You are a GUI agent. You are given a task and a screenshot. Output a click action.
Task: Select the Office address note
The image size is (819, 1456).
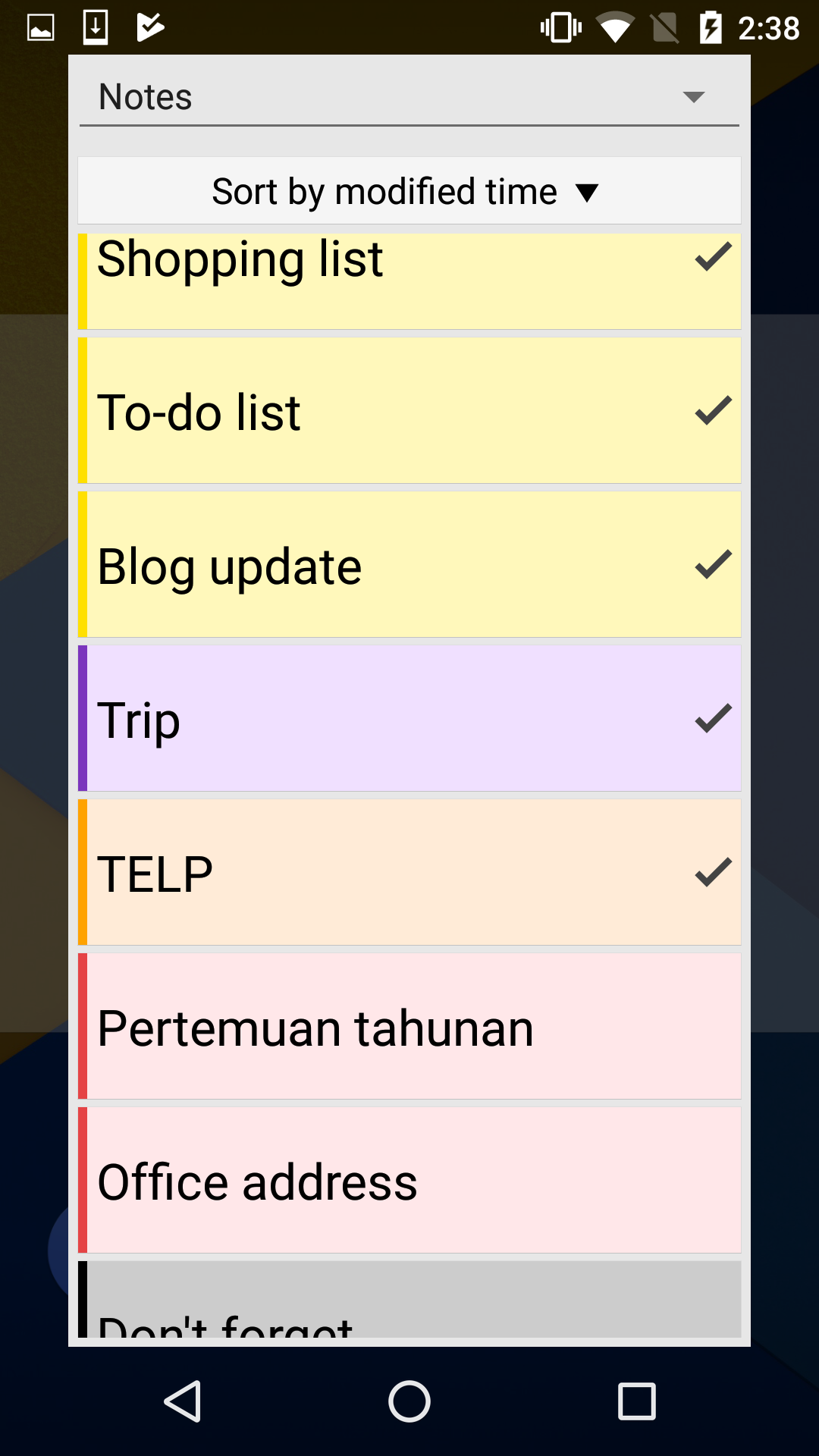click(409, 1180)
